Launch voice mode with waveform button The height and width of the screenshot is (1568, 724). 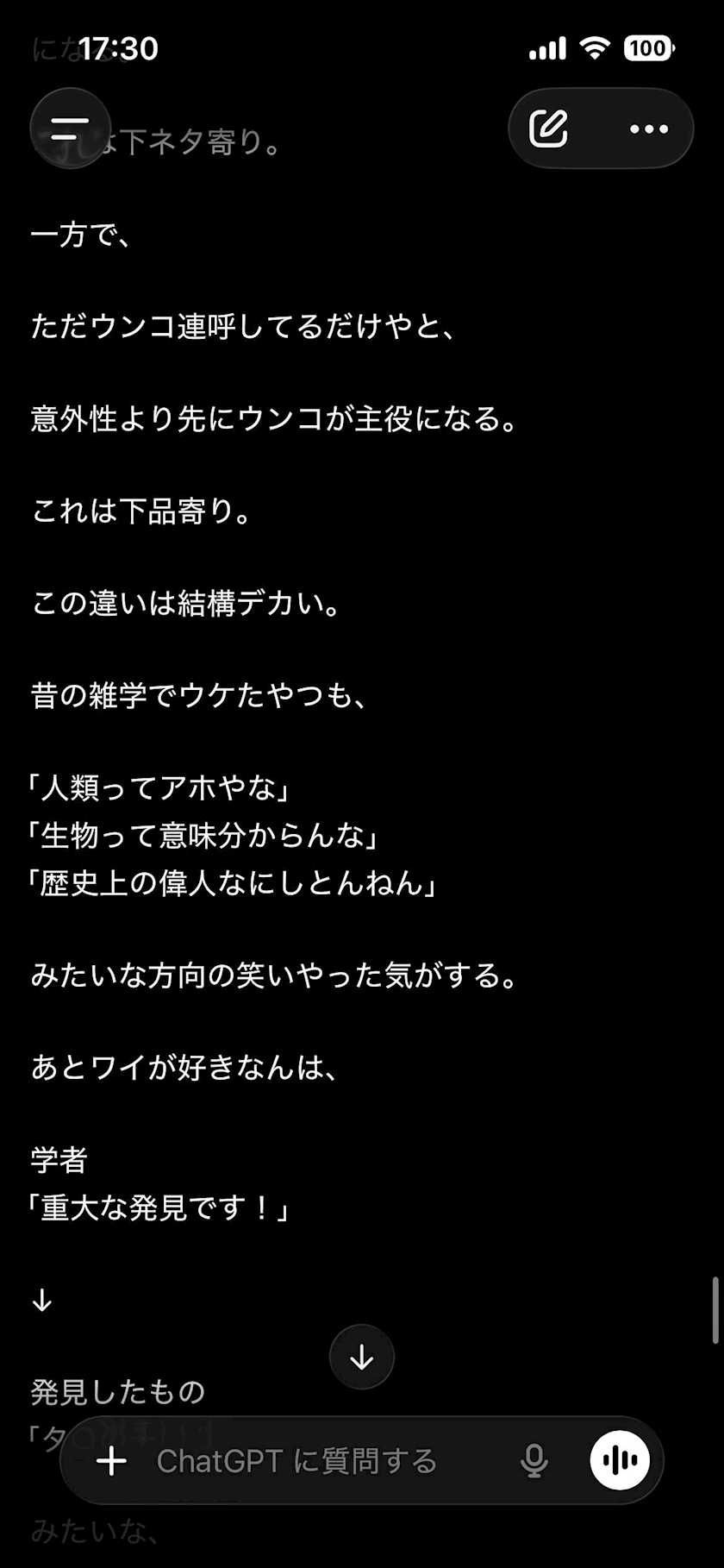click(620, 1460)
